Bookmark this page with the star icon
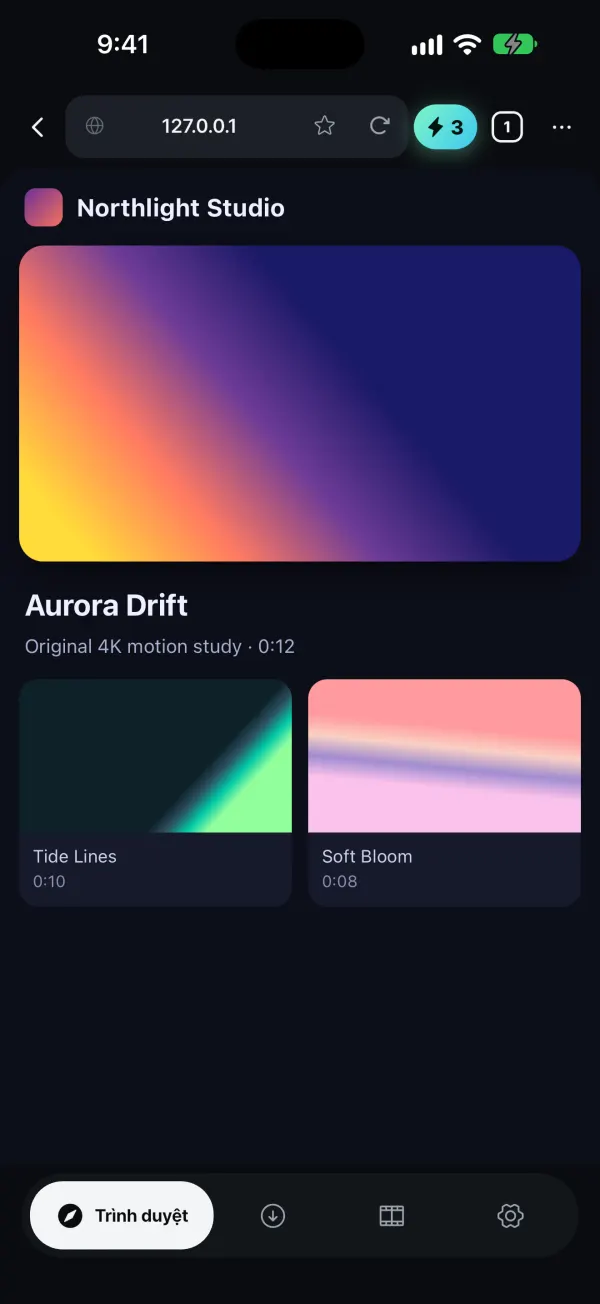 click(x=324, y=126)
